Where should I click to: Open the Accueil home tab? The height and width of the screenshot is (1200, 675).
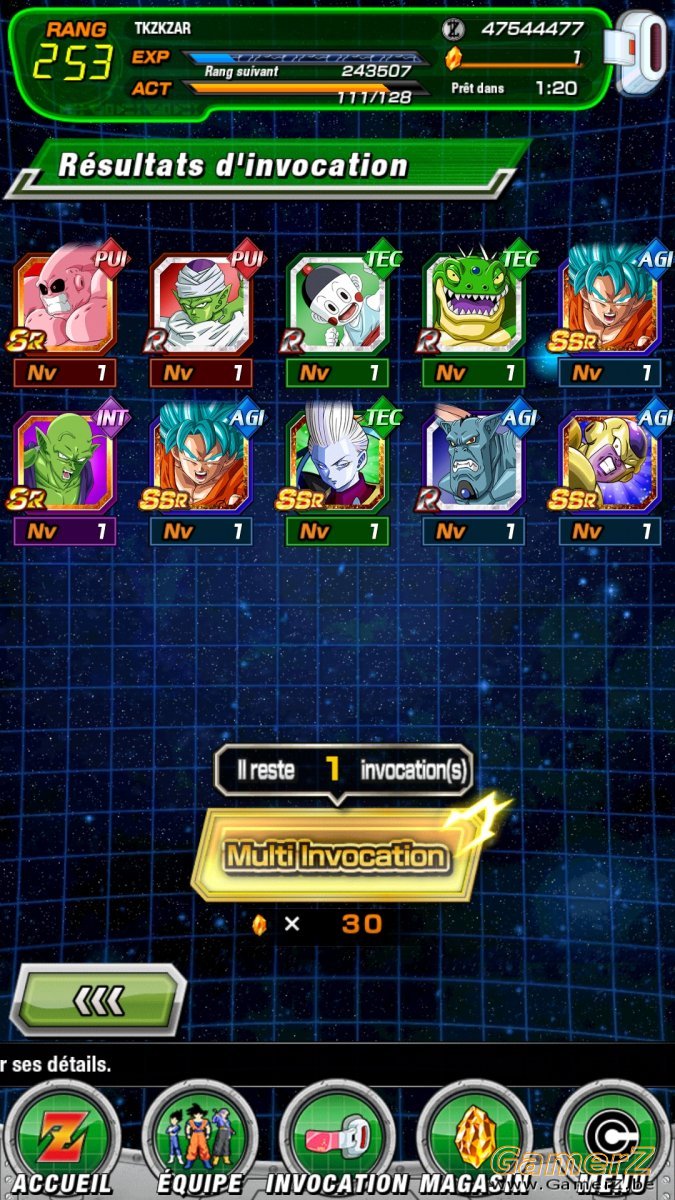[65, 1140]
